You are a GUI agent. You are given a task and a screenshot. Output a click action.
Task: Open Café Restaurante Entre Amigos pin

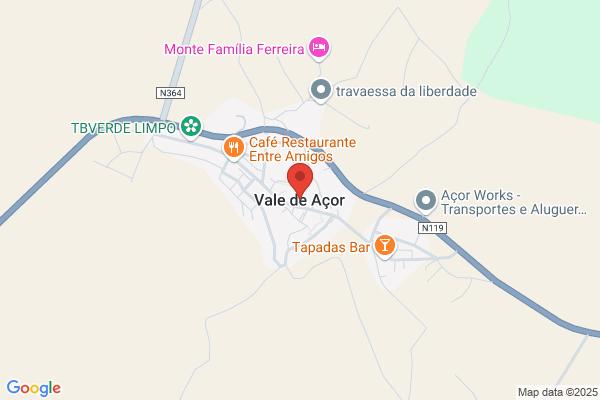pyautogui.click(x=233, y=148)
